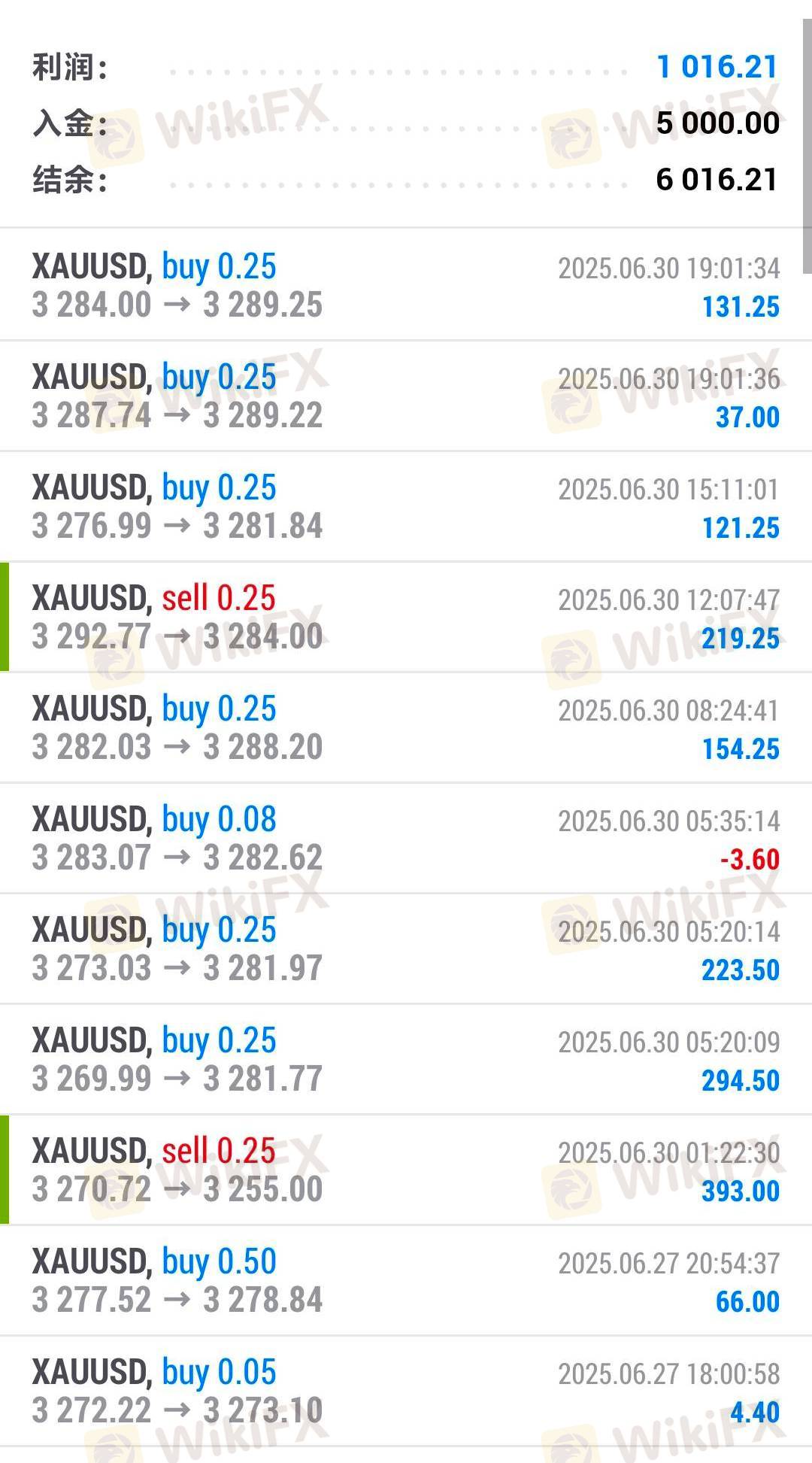
Task: Open the buy trade with 37.00 profit
Action: 406,396
